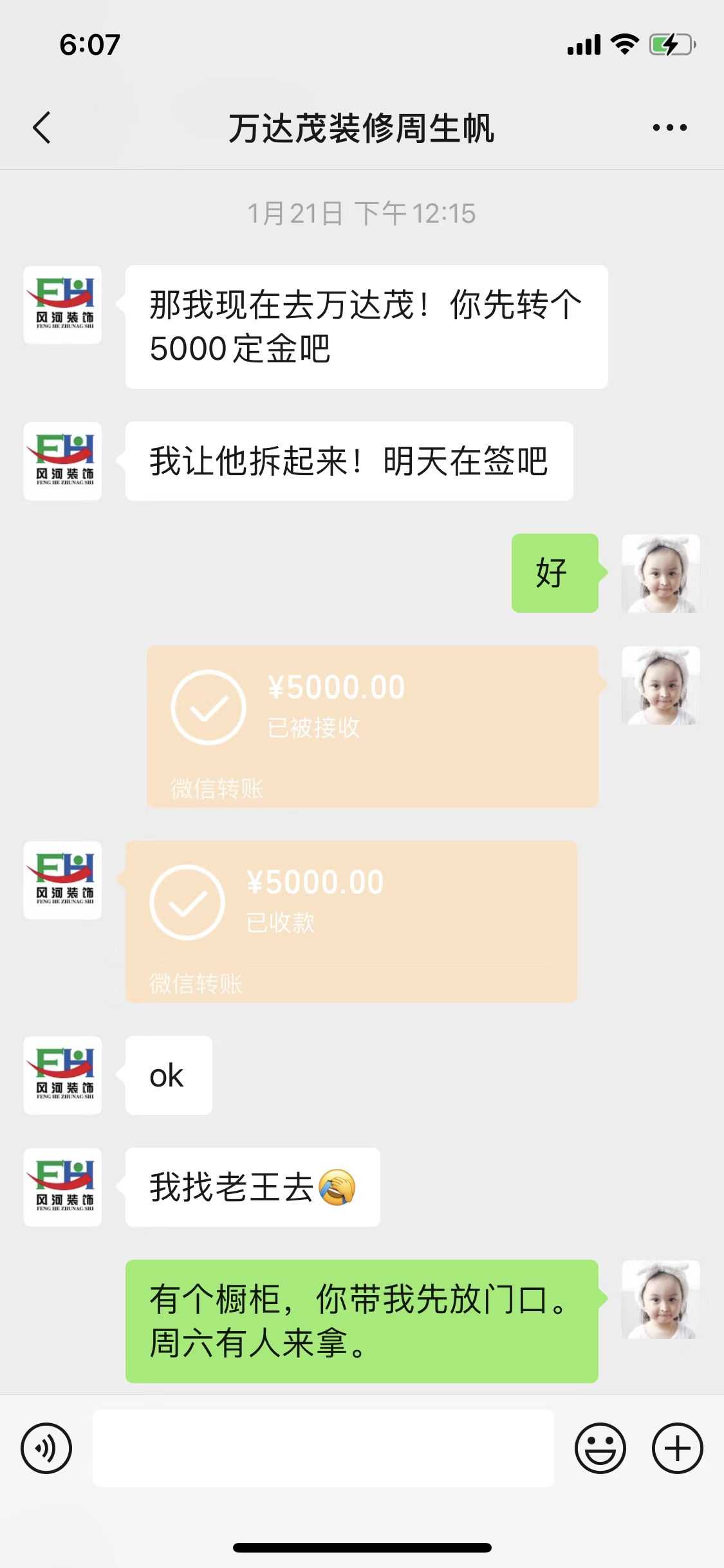Open the plus attachments menu
The image size is (724, 1568).
click(x=677, y=1448)
